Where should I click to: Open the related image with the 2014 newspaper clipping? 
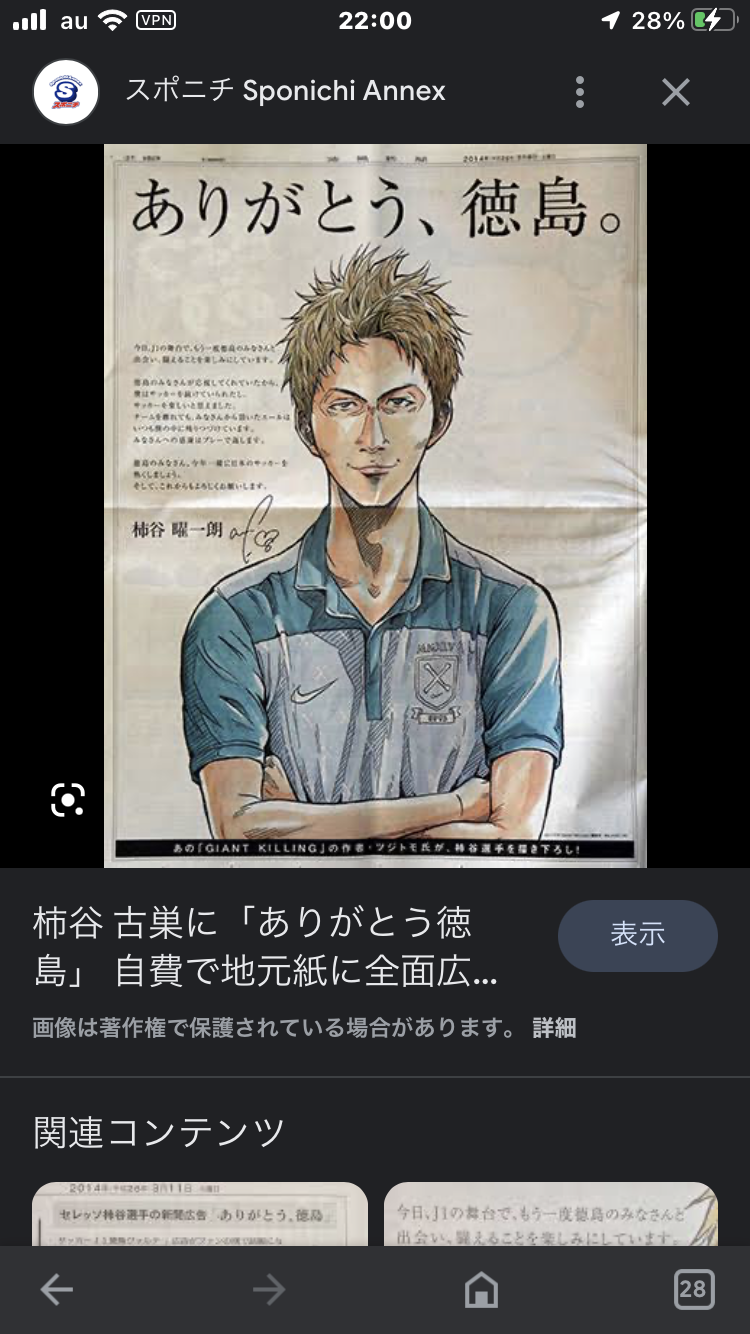click(x=200, y=1214)
